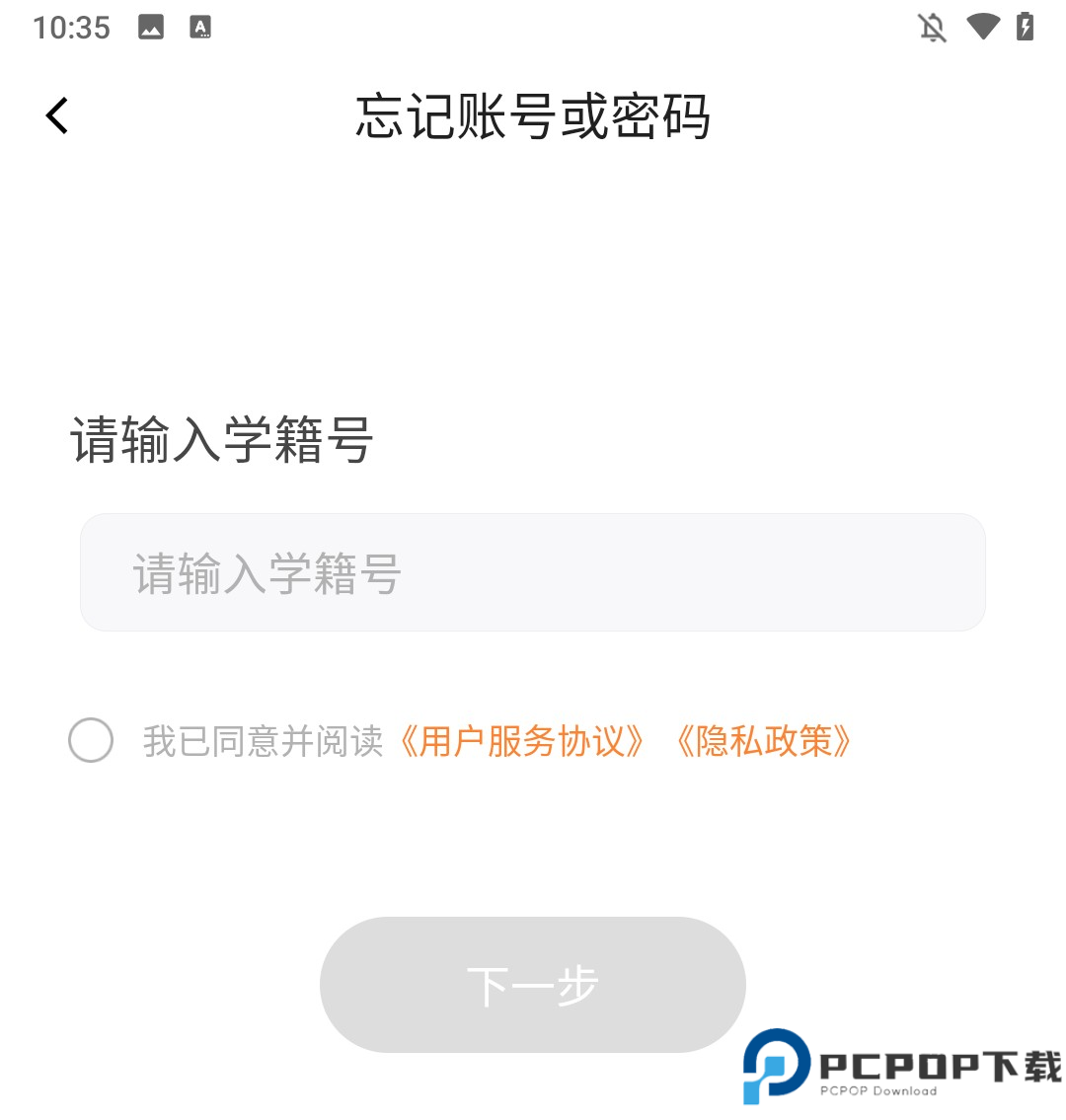Select the consent radio button before 我已同意
Viewport: 1066px width, 1120px height.
tap(90, 741)
